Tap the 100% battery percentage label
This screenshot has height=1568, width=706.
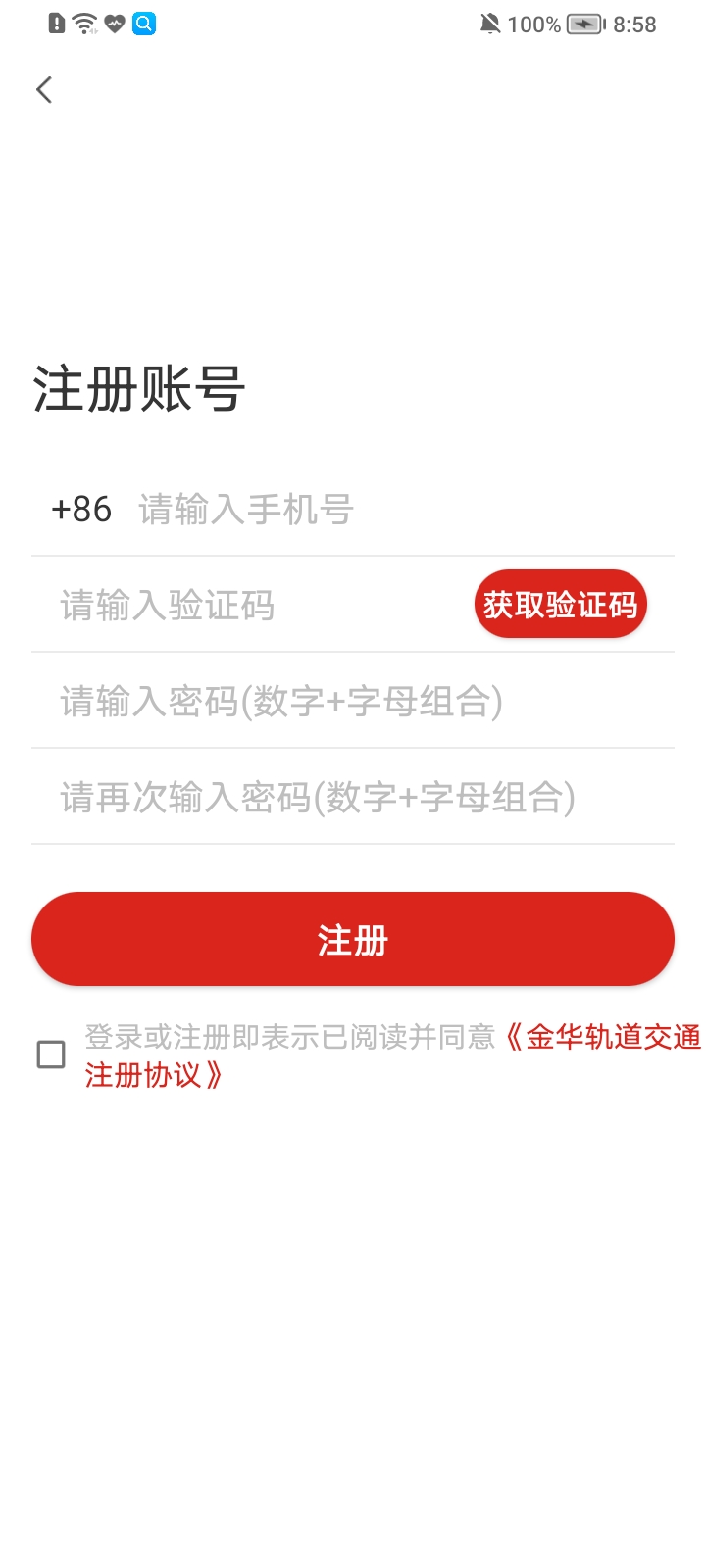tap(534, 24)
